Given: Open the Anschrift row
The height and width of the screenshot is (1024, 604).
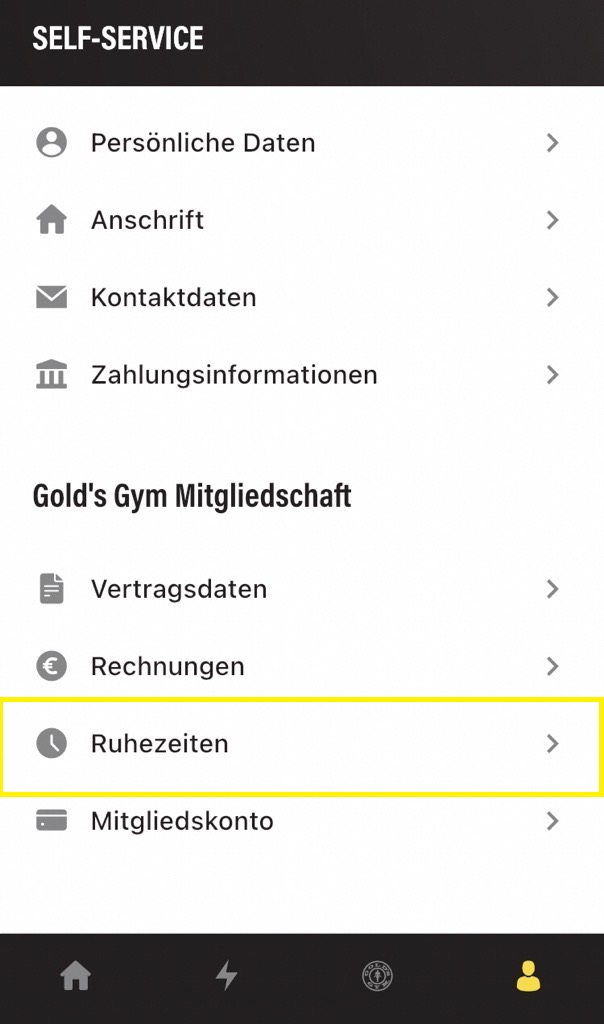Looking at the screenshot, I should pyautogui.click(x=300, y=220).
